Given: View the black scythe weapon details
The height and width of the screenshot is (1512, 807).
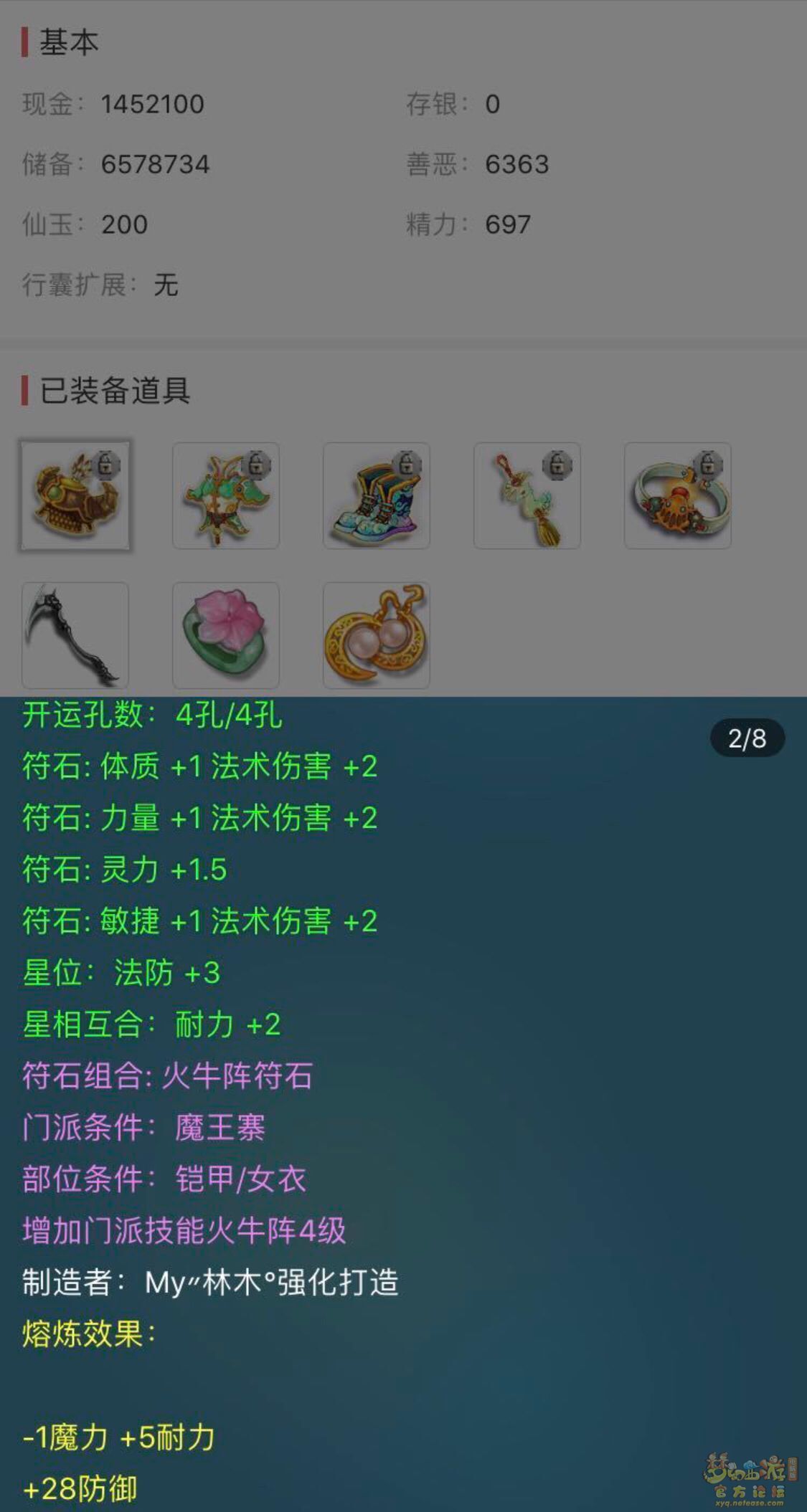Looking at the screenshot, I should pos(75,635).
